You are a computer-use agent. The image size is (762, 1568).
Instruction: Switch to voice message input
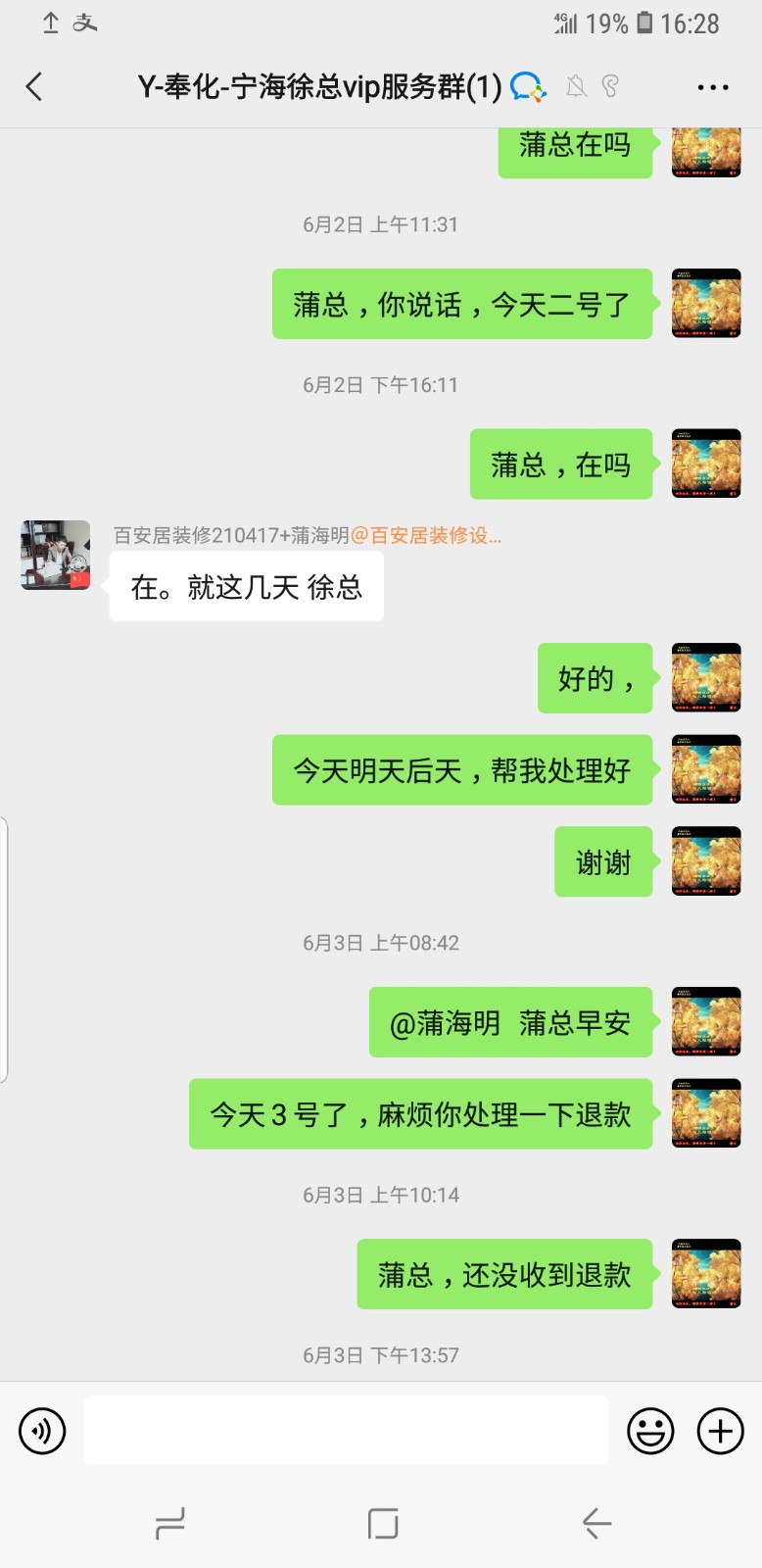[42, 1431]
